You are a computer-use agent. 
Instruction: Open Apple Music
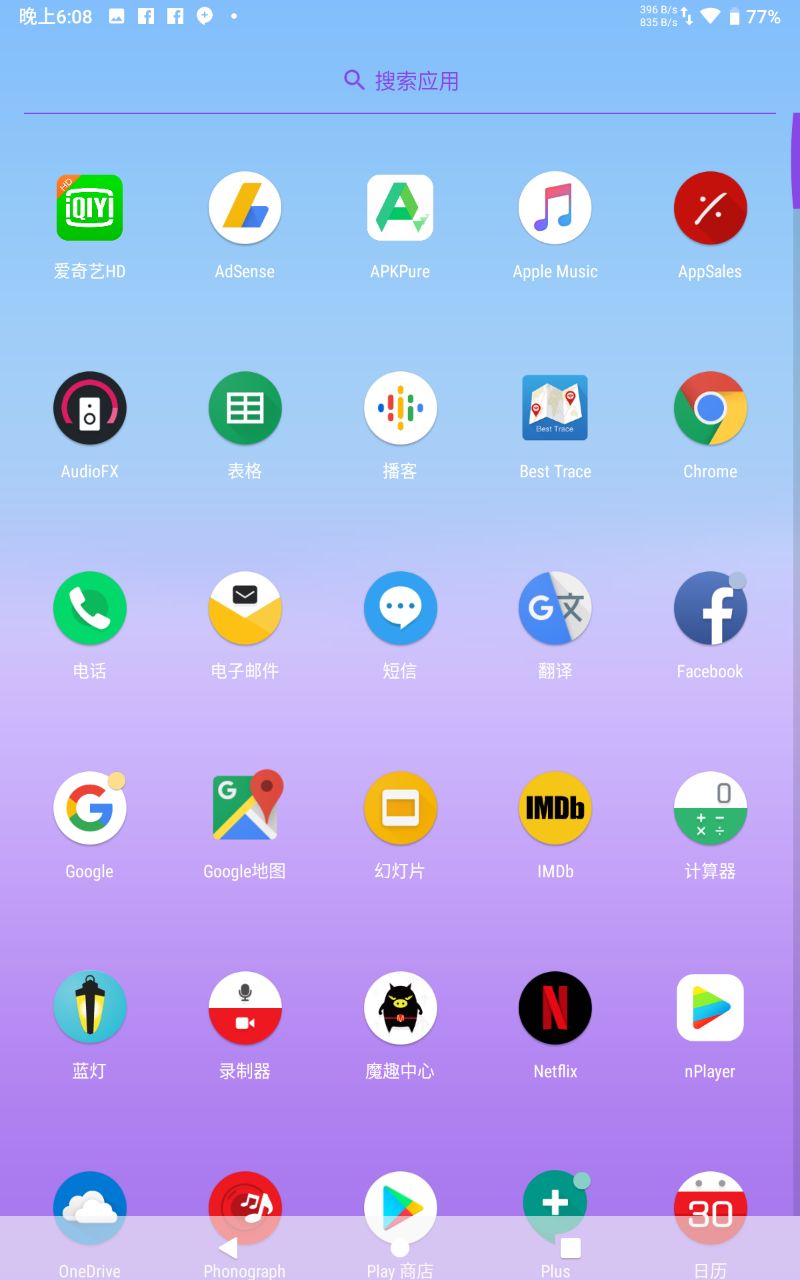point(555,208)
